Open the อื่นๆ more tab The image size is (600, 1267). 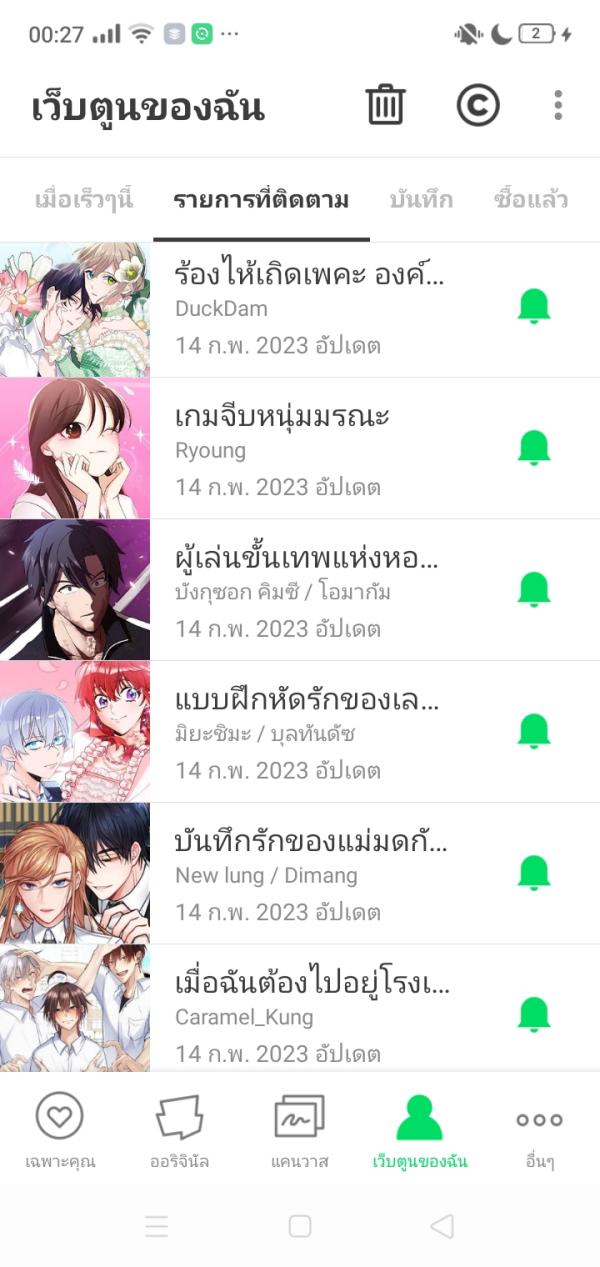click(x=539, y=1130)
